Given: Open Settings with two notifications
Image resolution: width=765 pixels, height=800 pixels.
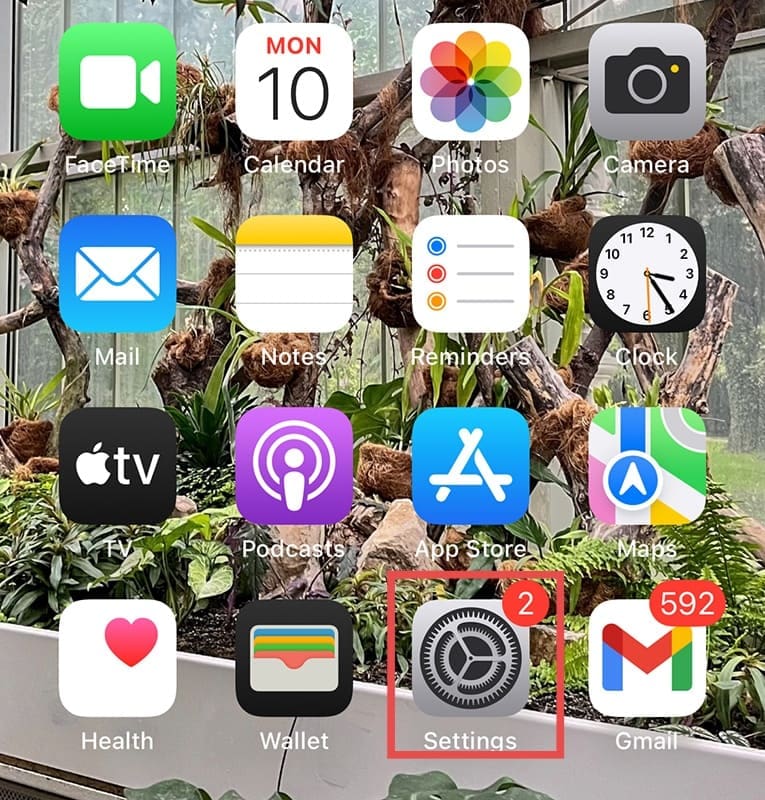Looking at the screenshot, I should (x=470, y=658).
